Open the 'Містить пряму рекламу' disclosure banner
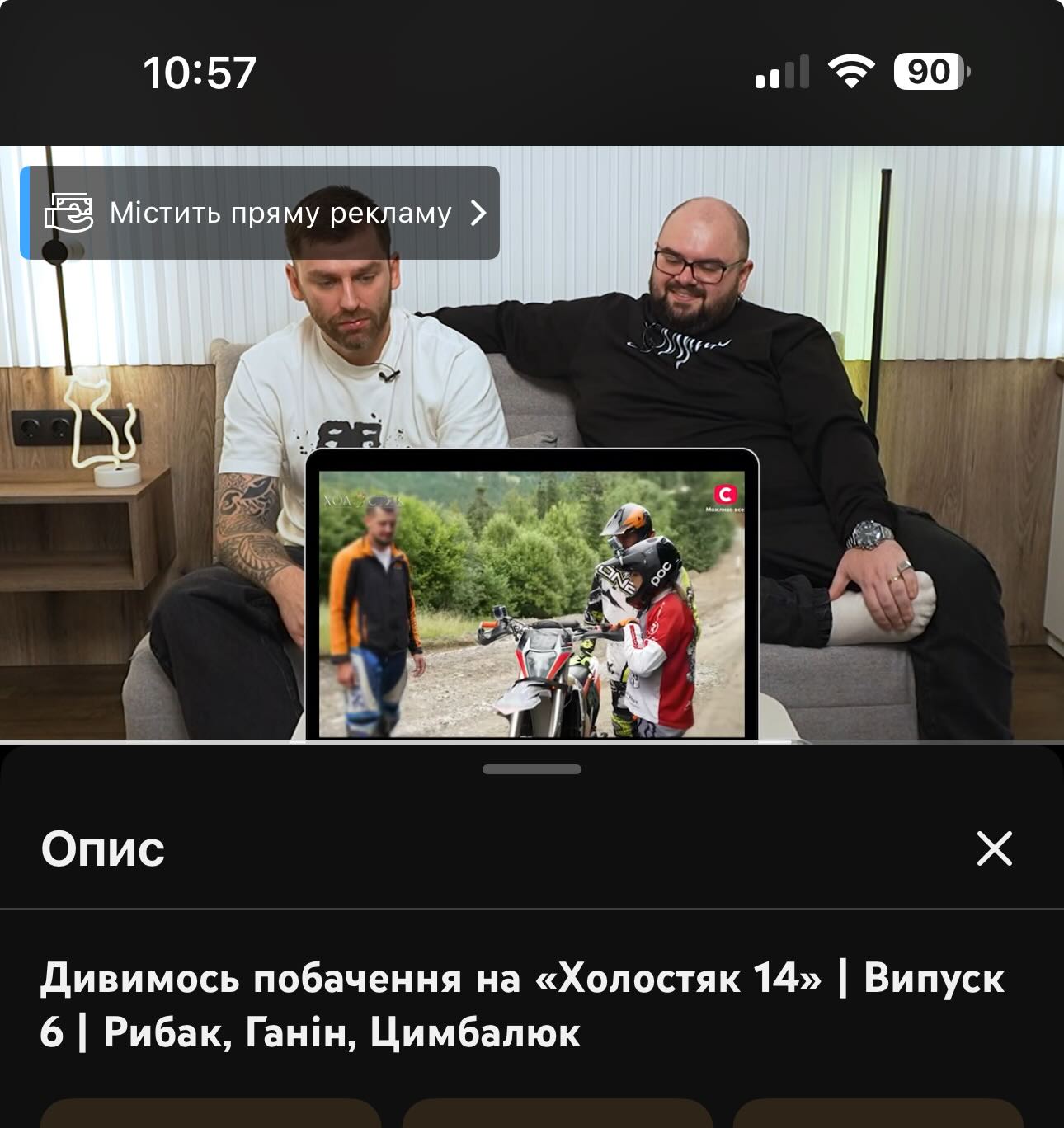This screenshot has height=1128, width=1064. pyautogui.click(x=260, y=213)
